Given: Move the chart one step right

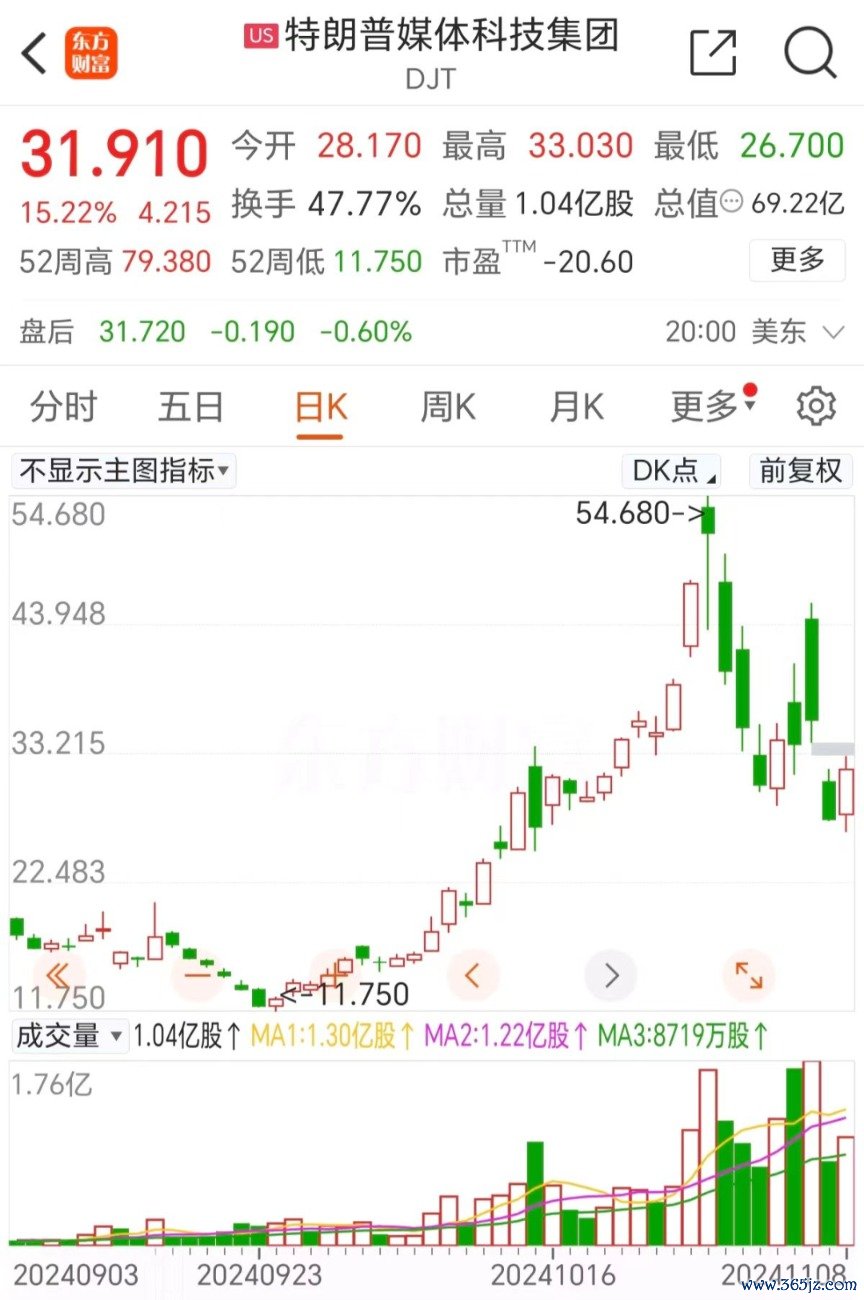Looking at the screenshot, I should [611, 974].
